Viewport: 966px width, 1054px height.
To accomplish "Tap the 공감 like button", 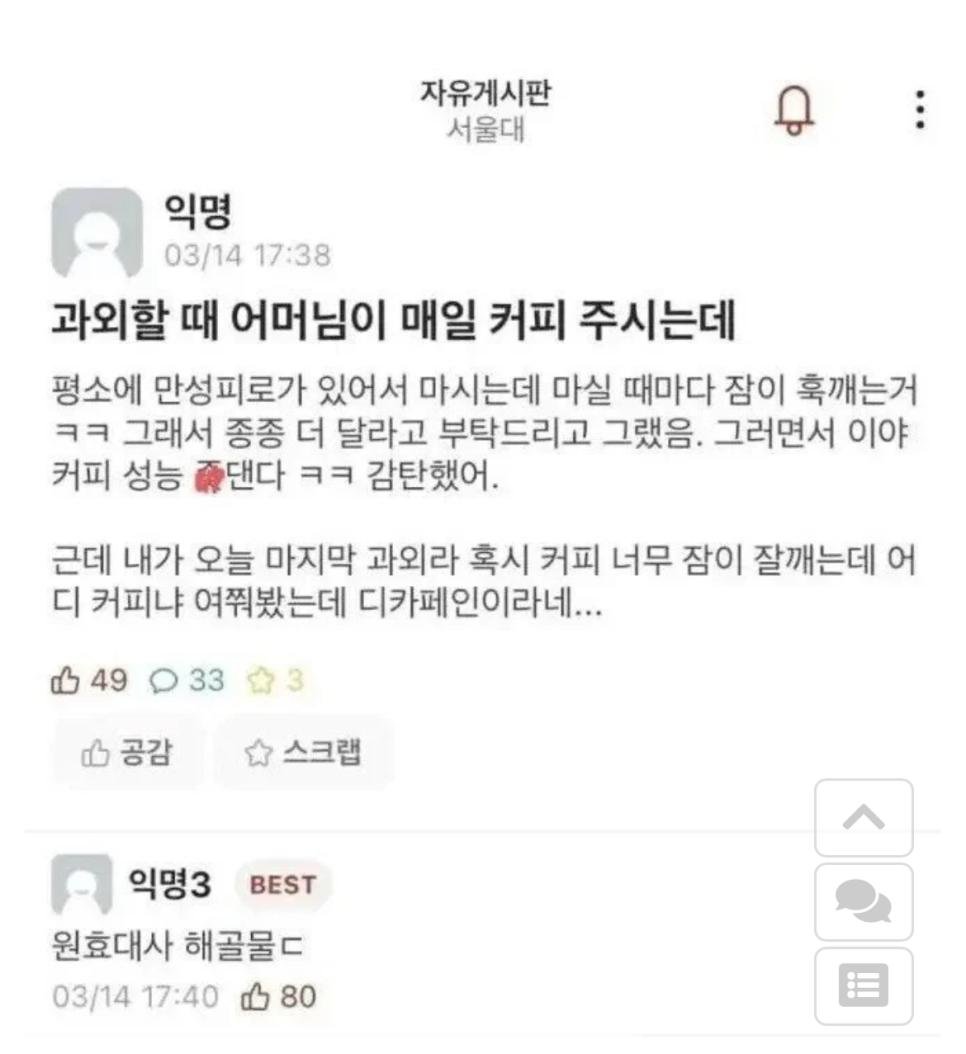I will (127, 753).
